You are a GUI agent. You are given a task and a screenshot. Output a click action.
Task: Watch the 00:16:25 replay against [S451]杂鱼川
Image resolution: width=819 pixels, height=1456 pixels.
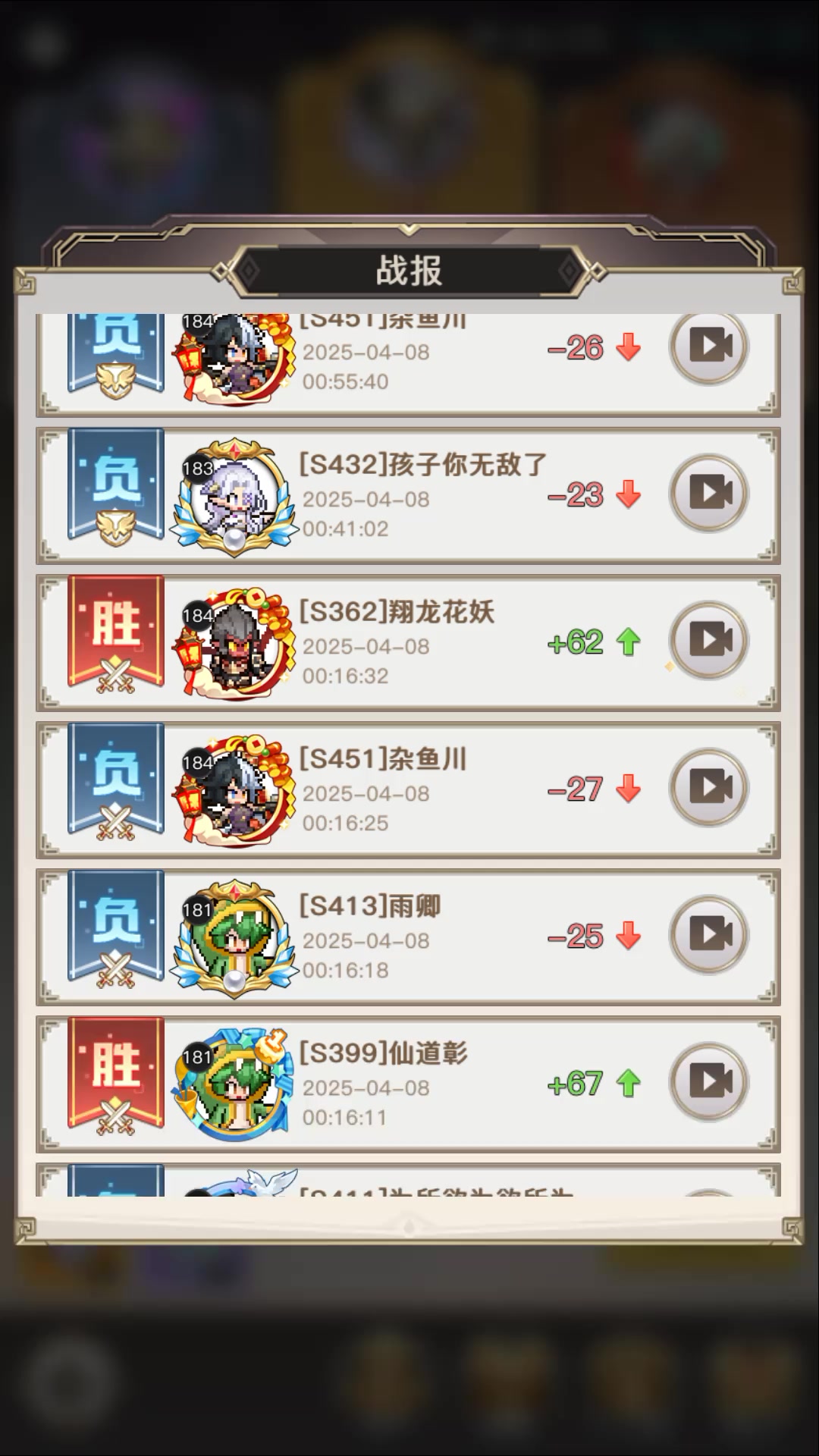click(x=709, y=788)
